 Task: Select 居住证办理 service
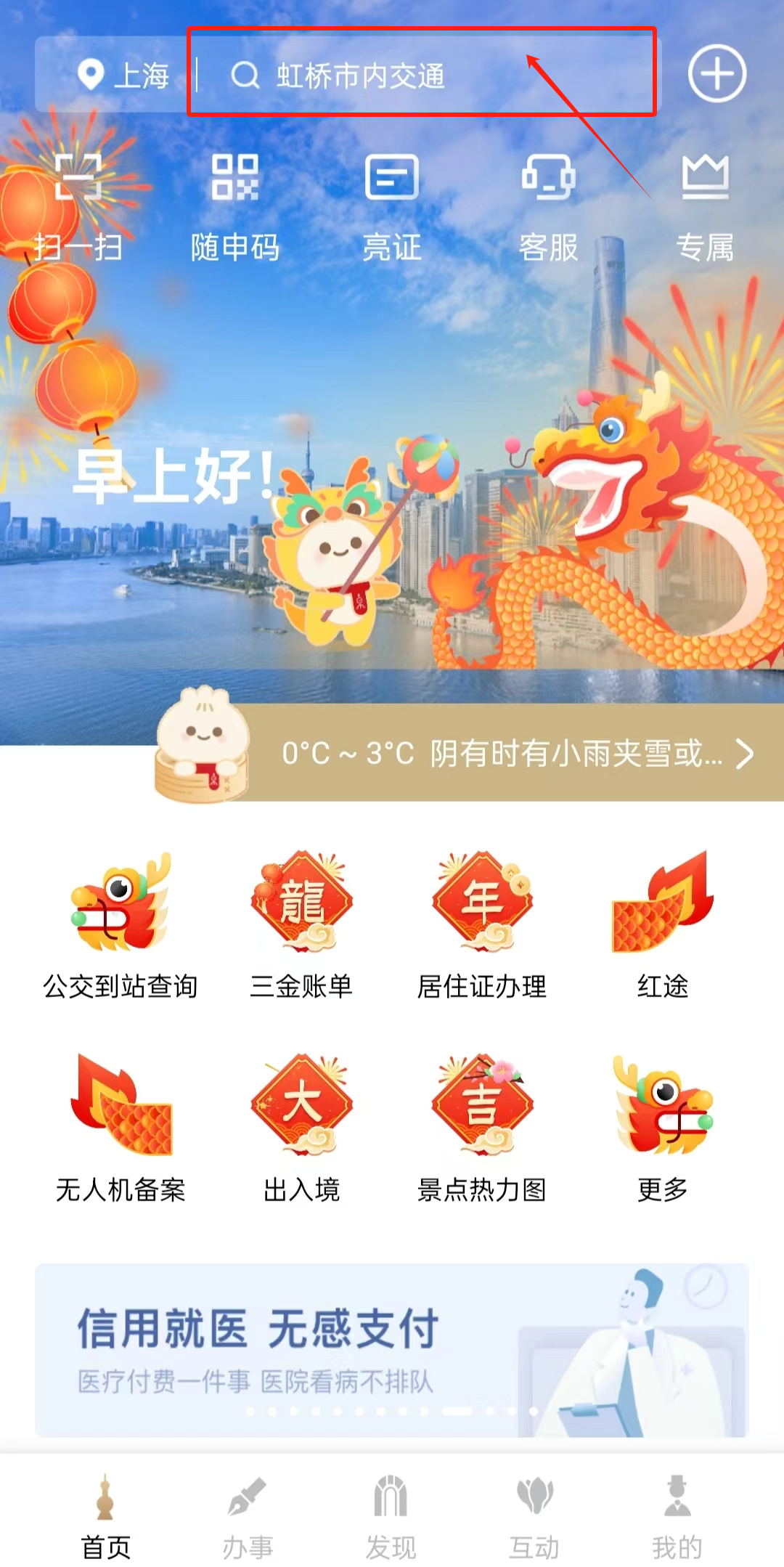click(x=482, y=926)
